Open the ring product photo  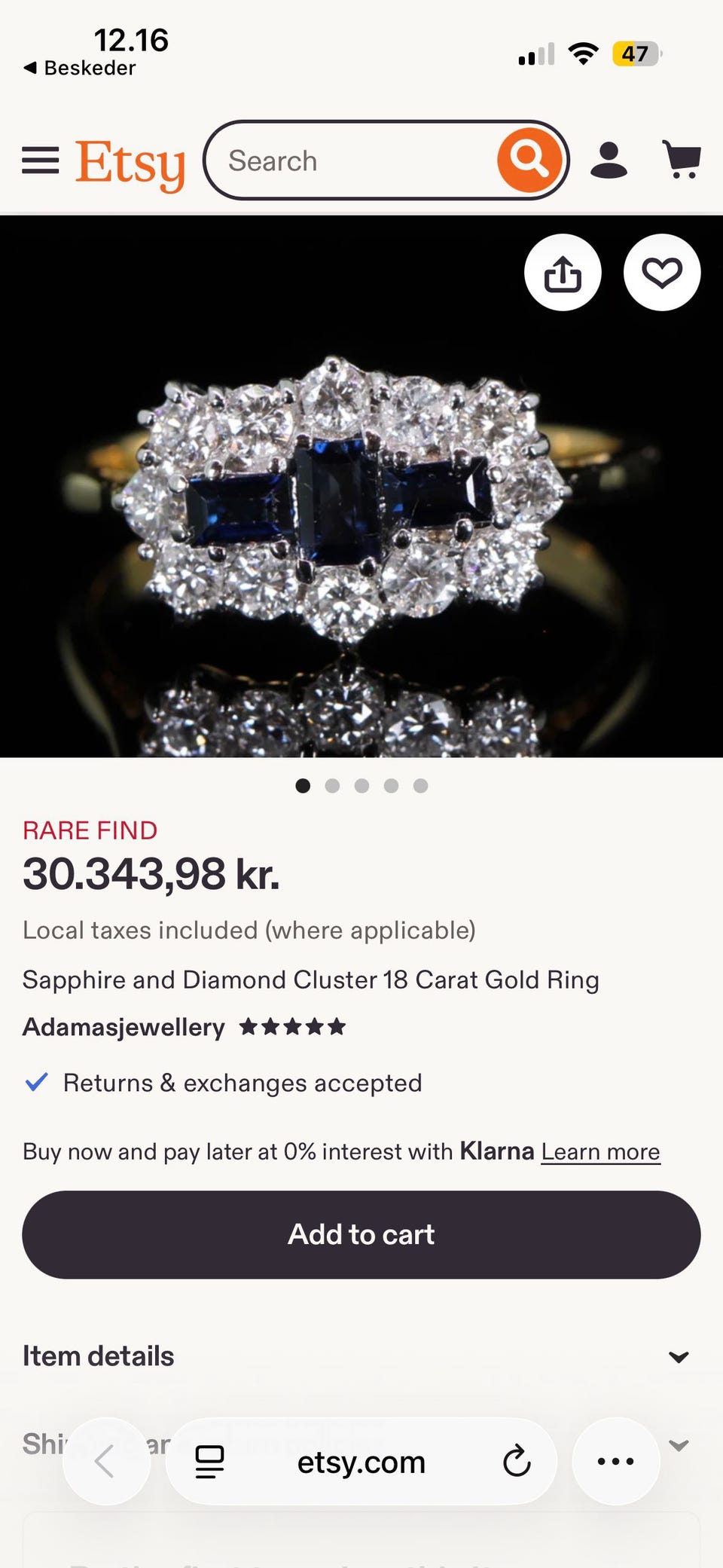[361, 487]
